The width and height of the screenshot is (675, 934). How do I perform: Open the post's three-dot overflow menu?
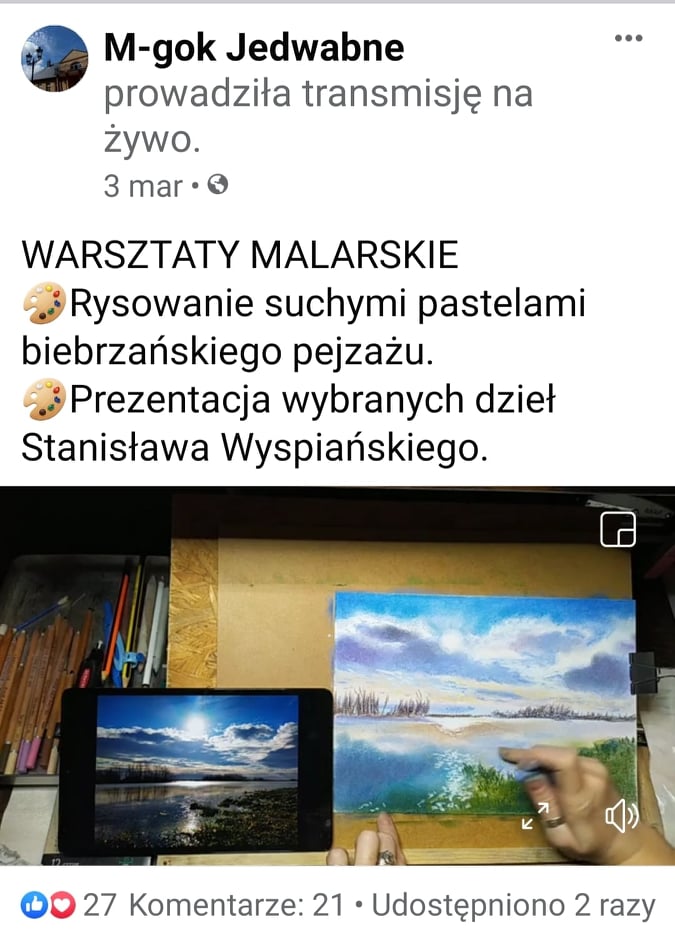[x=628, y=39]
